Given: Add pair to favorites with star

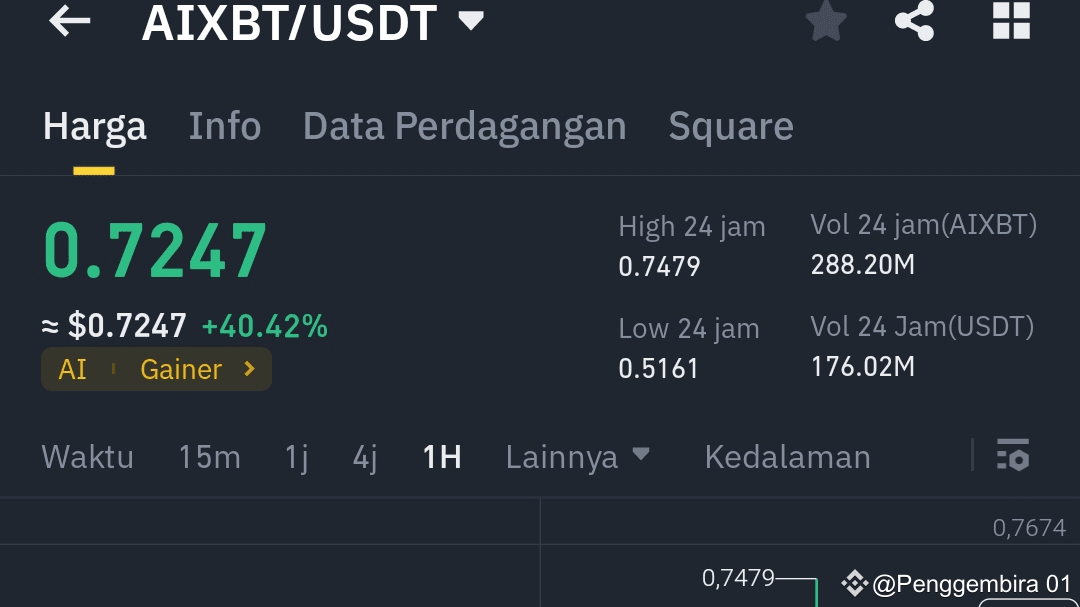Looking at the screenshot, I should click(826, 21).
